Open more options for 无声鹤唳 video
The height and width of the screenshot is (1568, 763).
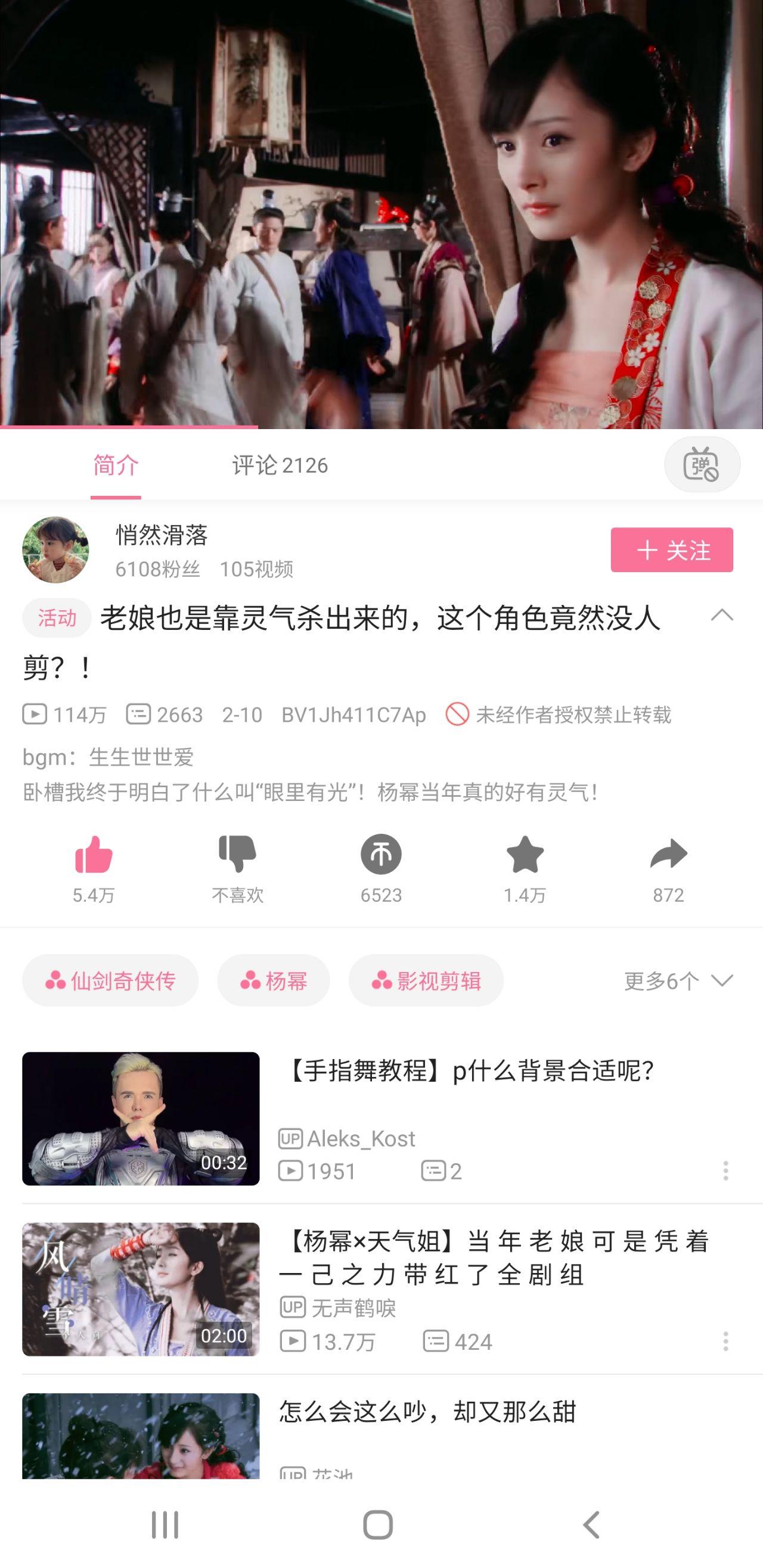tap(725, 1341)
